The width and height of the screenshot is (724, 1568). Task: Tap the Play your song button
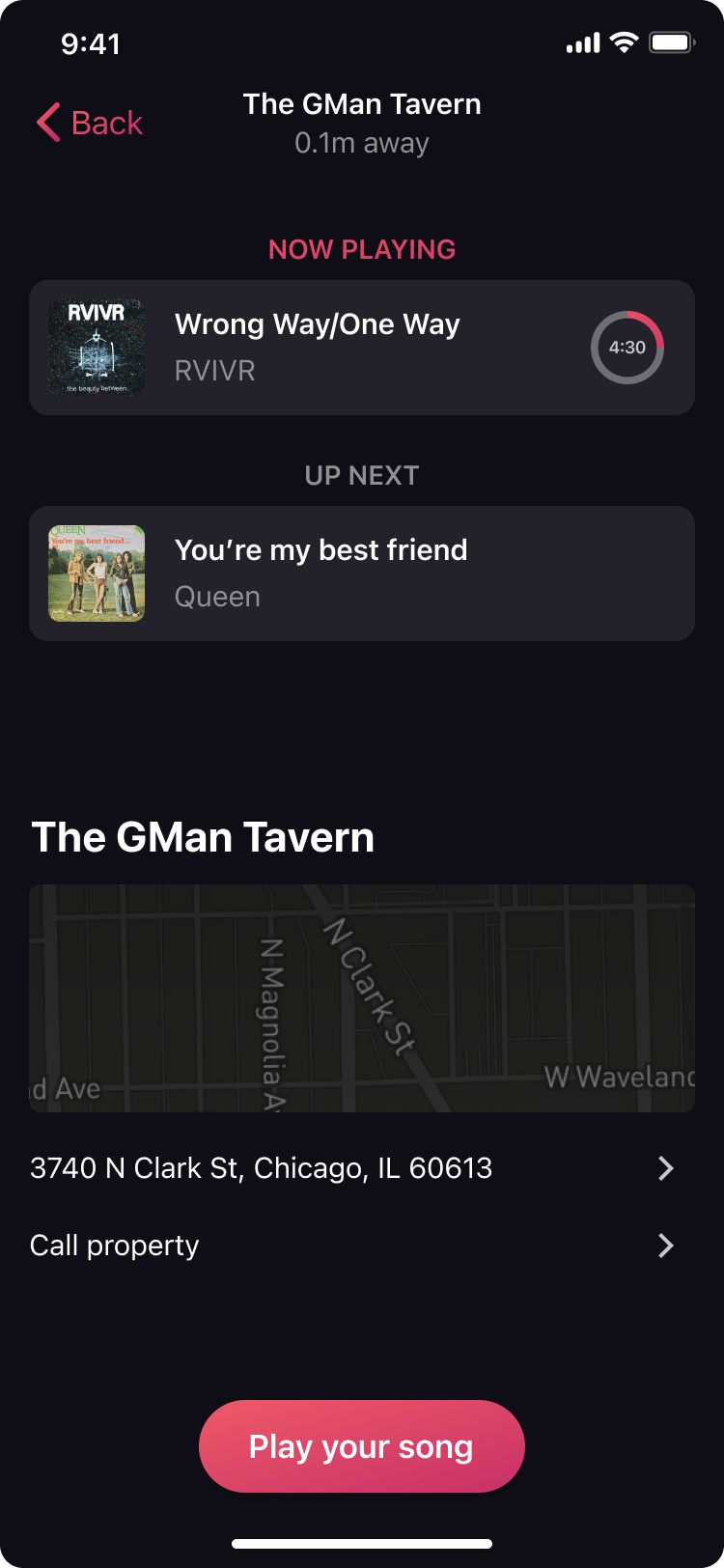pyautogui.click(x=362, y=1446)
